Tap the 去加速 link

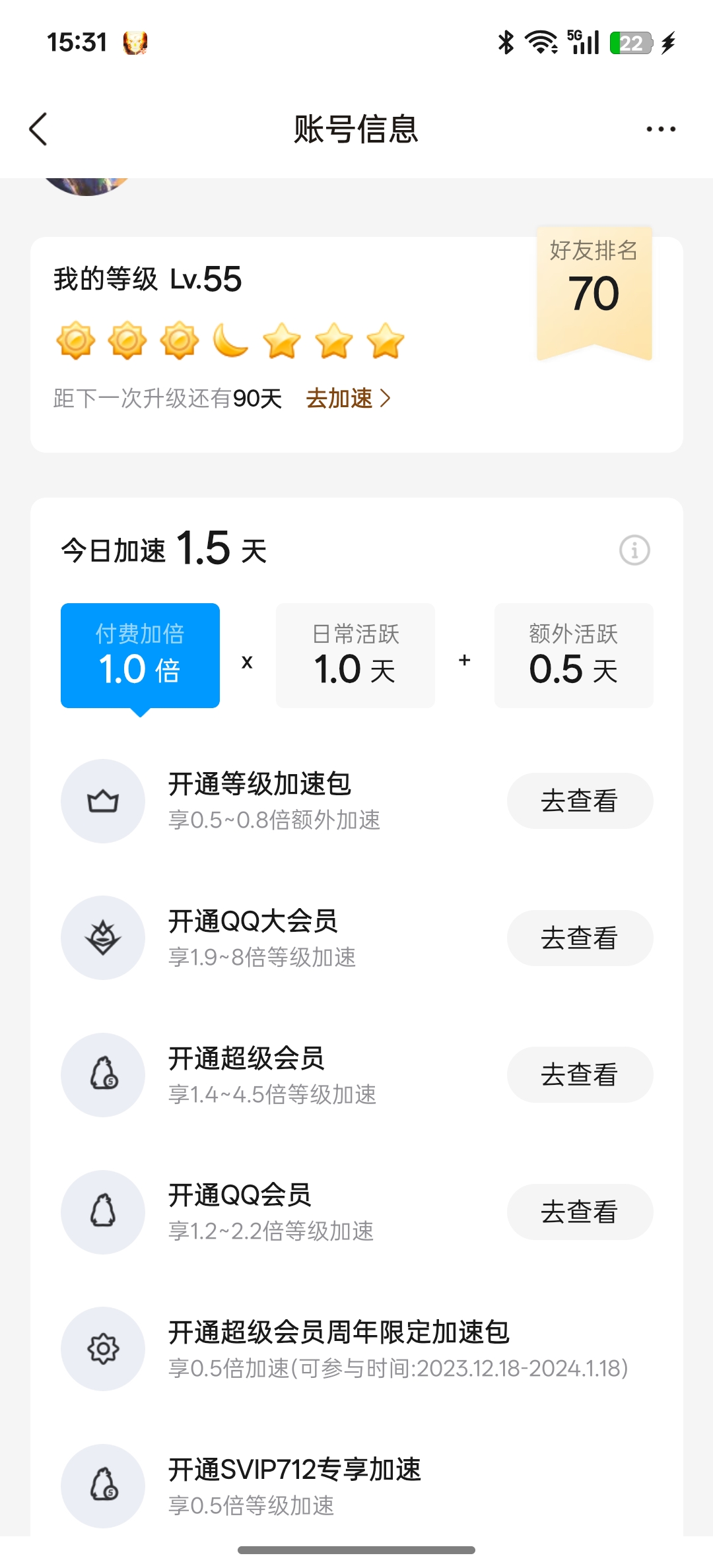pyautogui.click(x=348, y=399)
